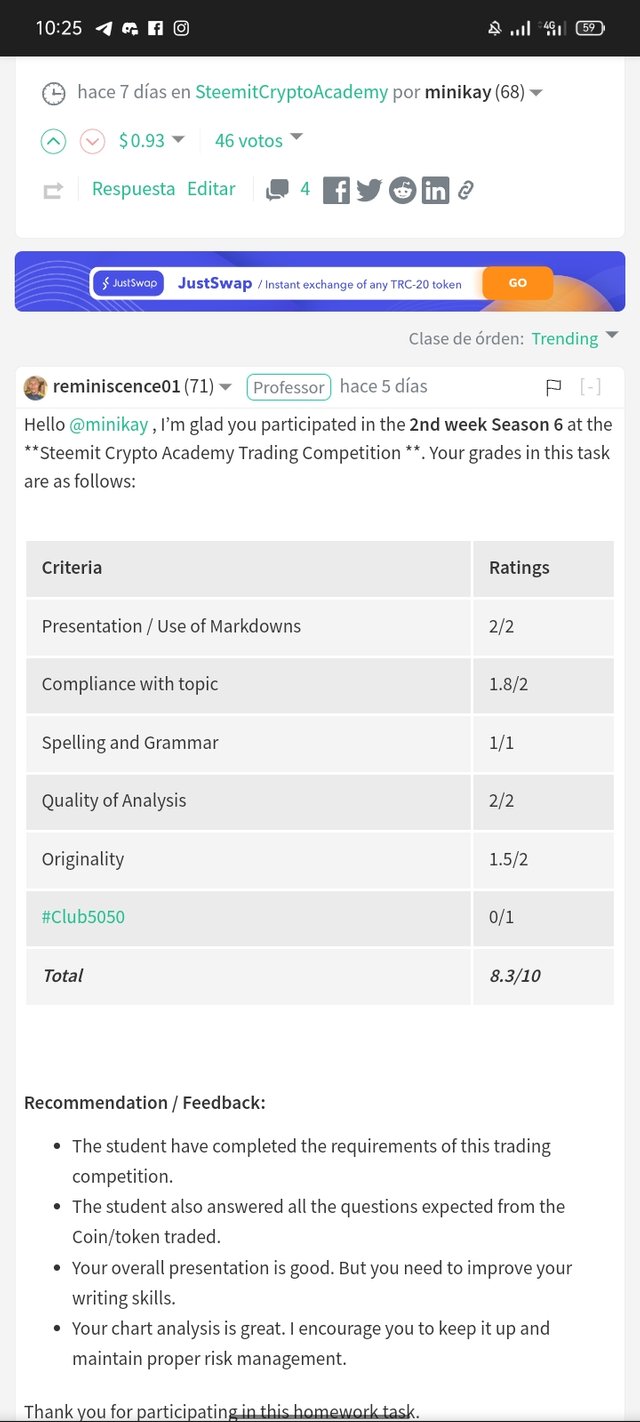
Task: Share the post on LinkedIn
Action: click(435, 190)
